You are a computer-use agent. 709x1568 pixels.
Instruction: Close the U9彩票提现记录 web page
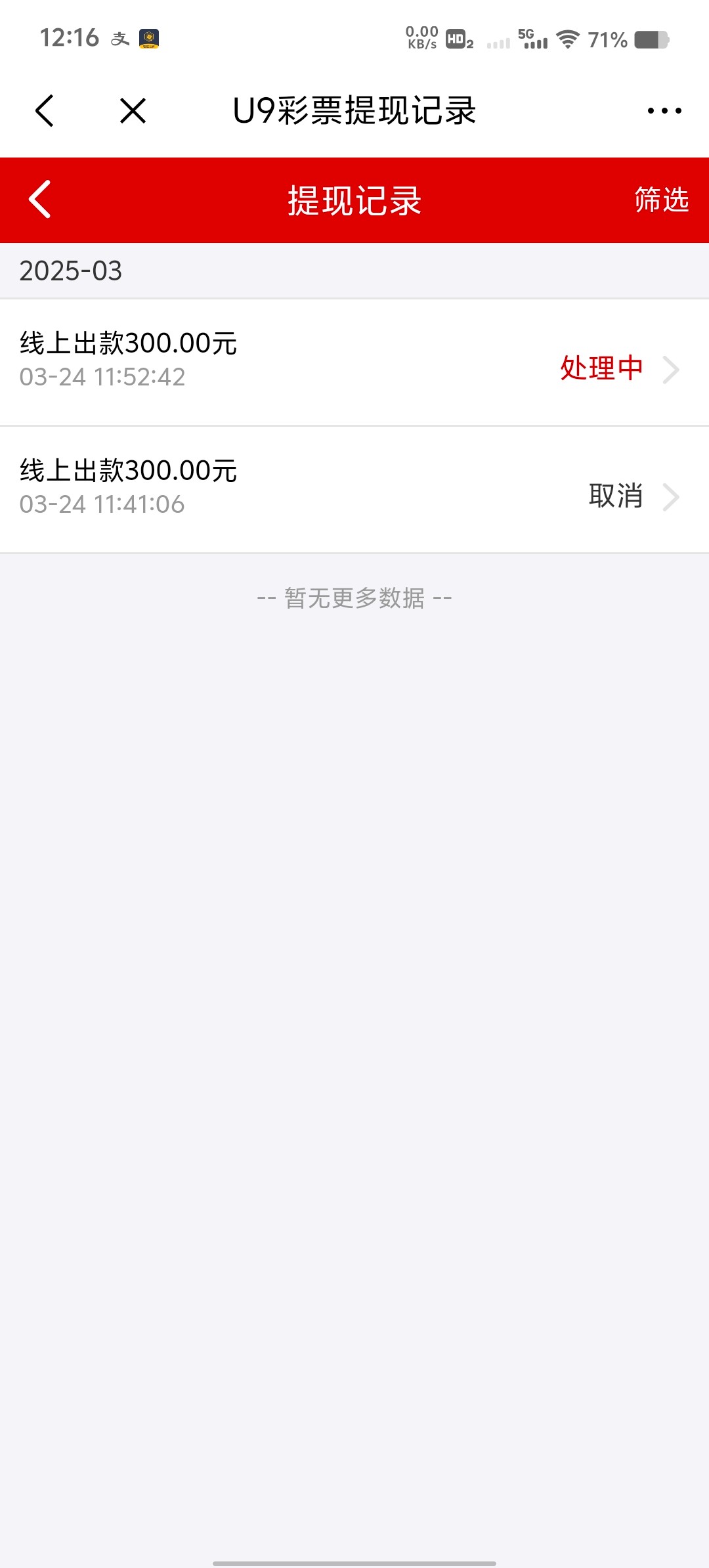pyautogui.click(x=133, y=110)
